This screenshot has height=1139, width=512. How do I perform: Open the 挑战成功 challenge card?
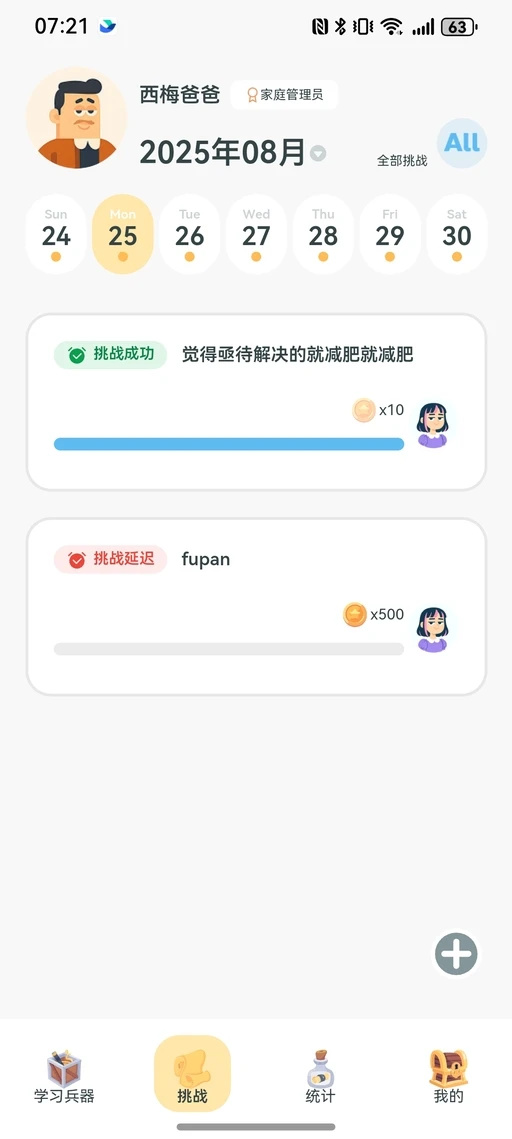coord(256,402)
